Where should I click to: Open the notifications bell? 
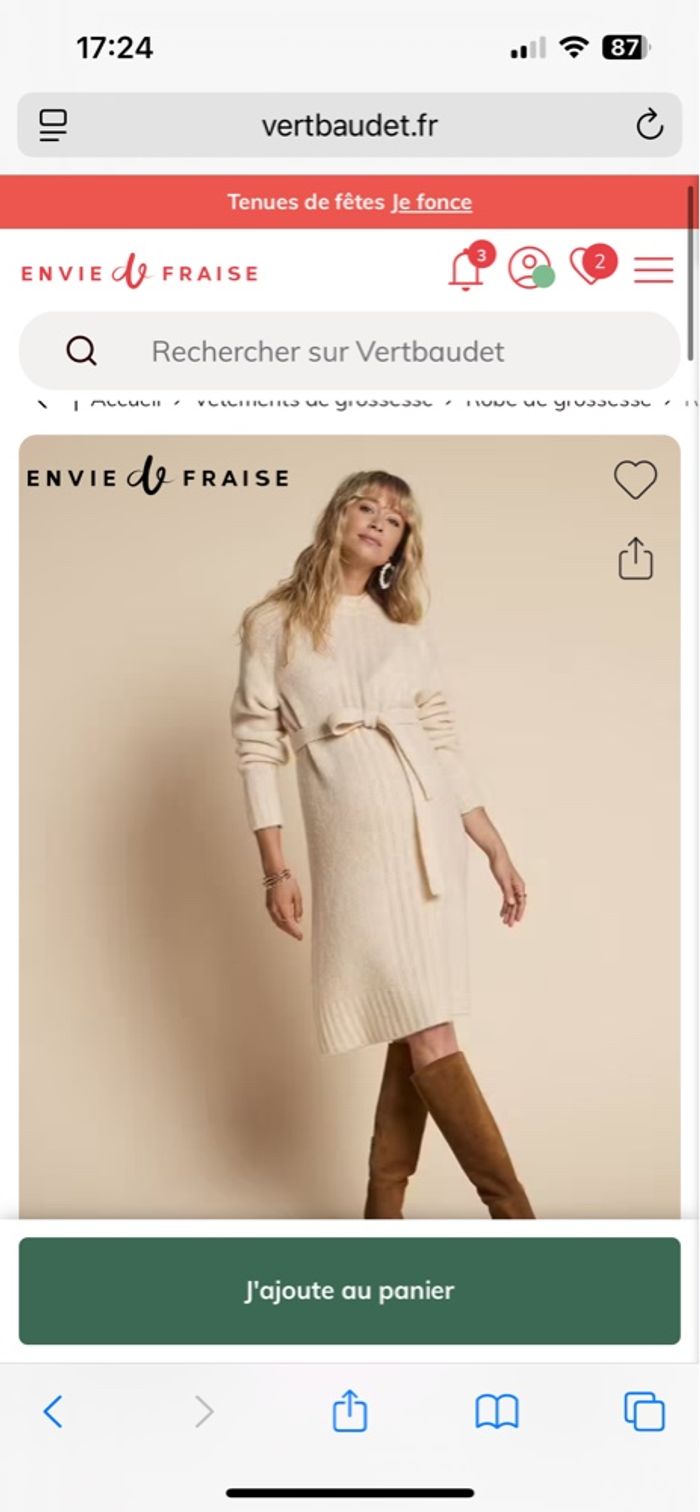[466, 270]
